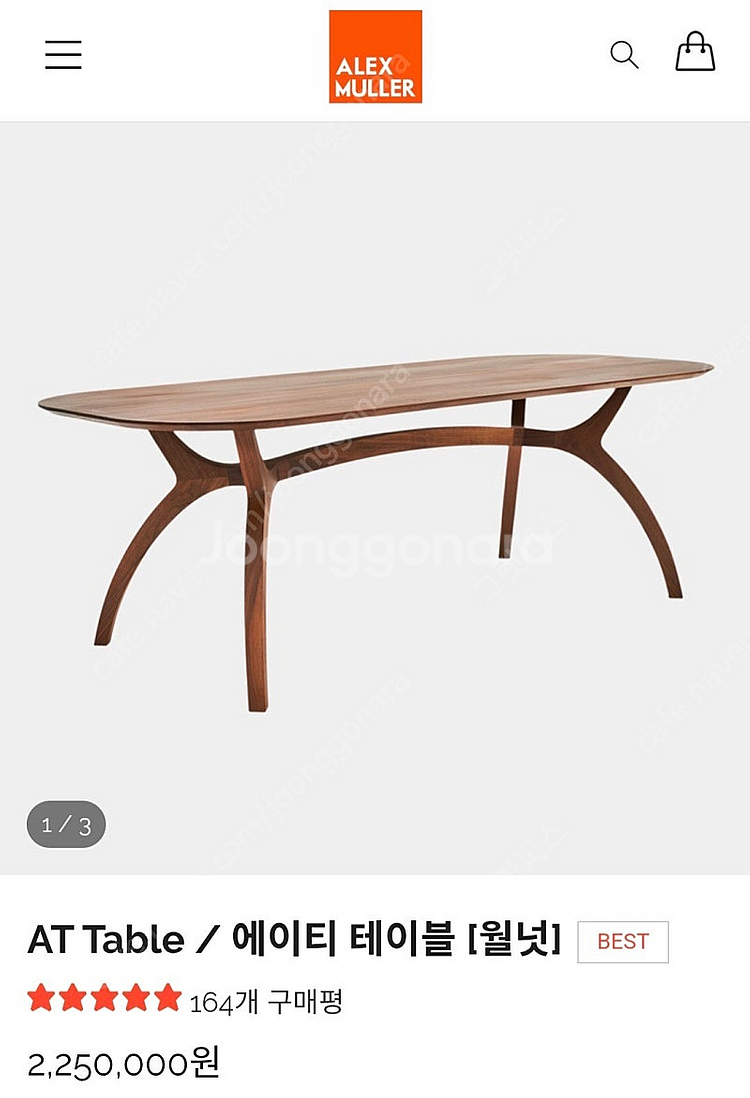Viewport: 750px width, 1098px height.
Task: Open the 164 customer reviews
Action: [x=266, y=1001]
